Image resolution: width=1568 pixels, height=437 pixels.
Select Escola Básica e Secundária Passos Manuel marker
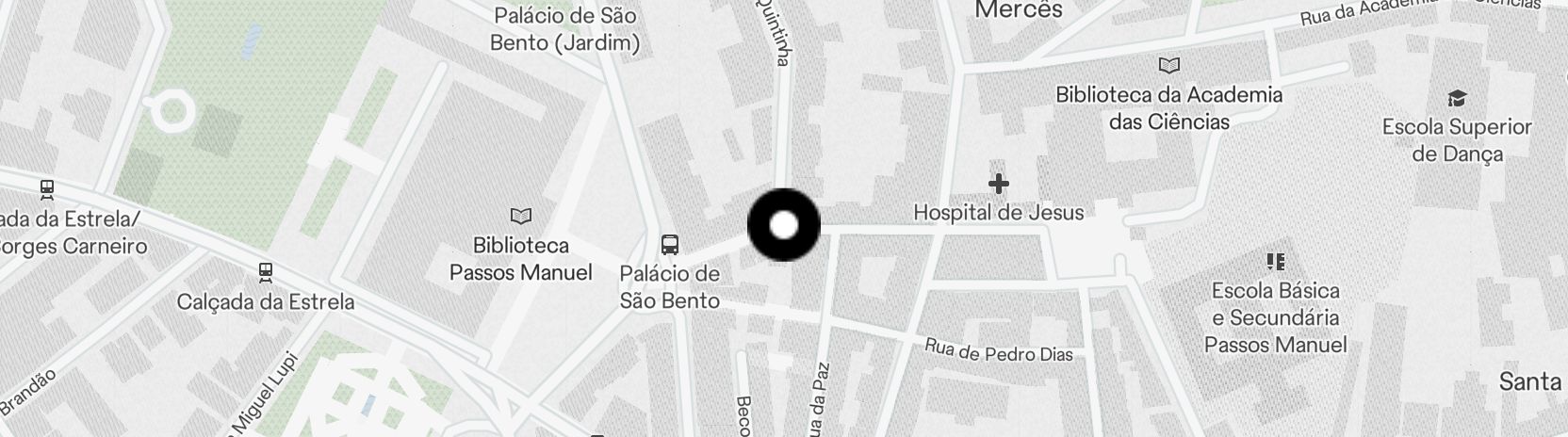[1276, 262]
